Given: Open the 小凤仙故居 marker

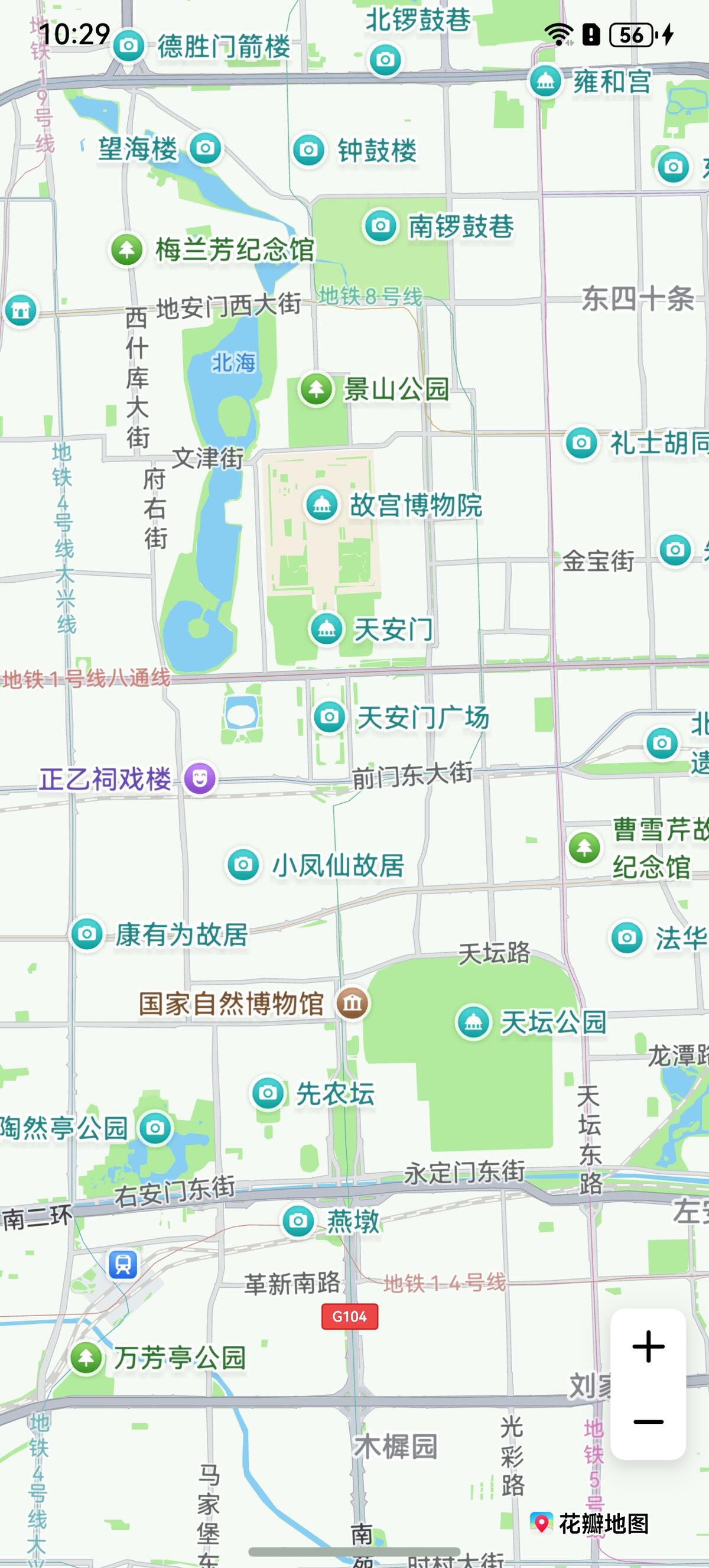Looking at the screenshot, I should [243, 864].
